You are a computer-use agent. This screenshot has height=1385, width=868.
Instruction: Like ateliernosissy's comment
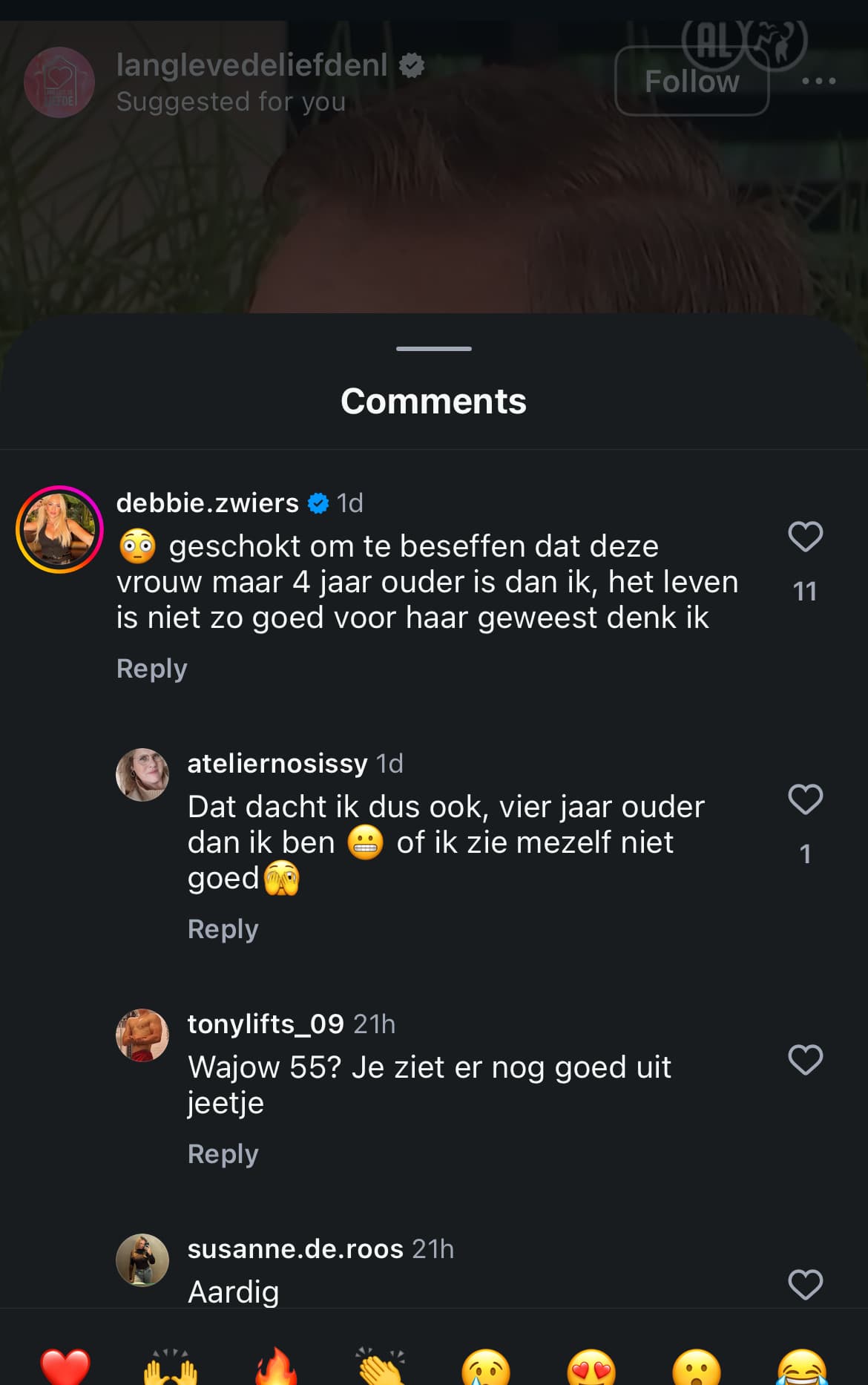805,799
